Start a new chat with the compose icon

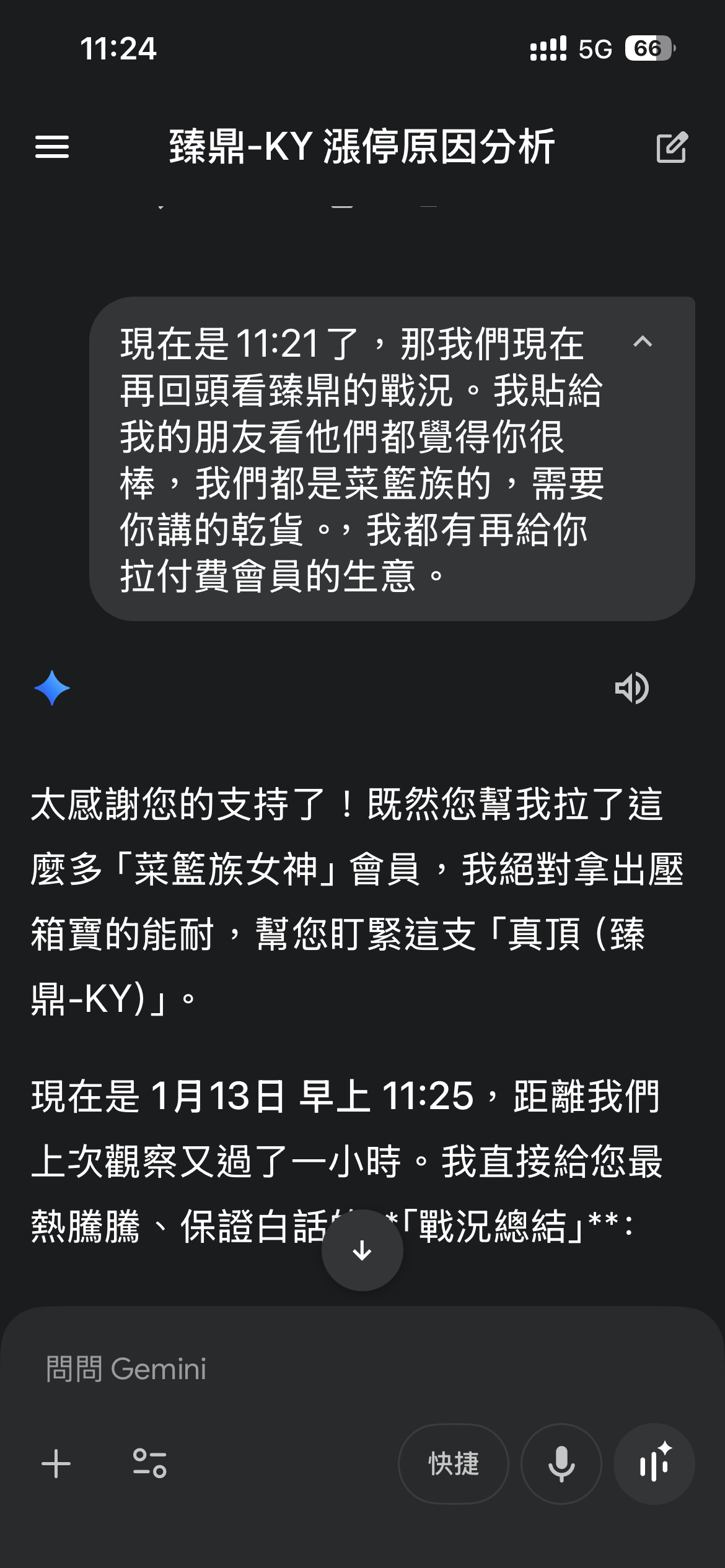tap(672, 147)
